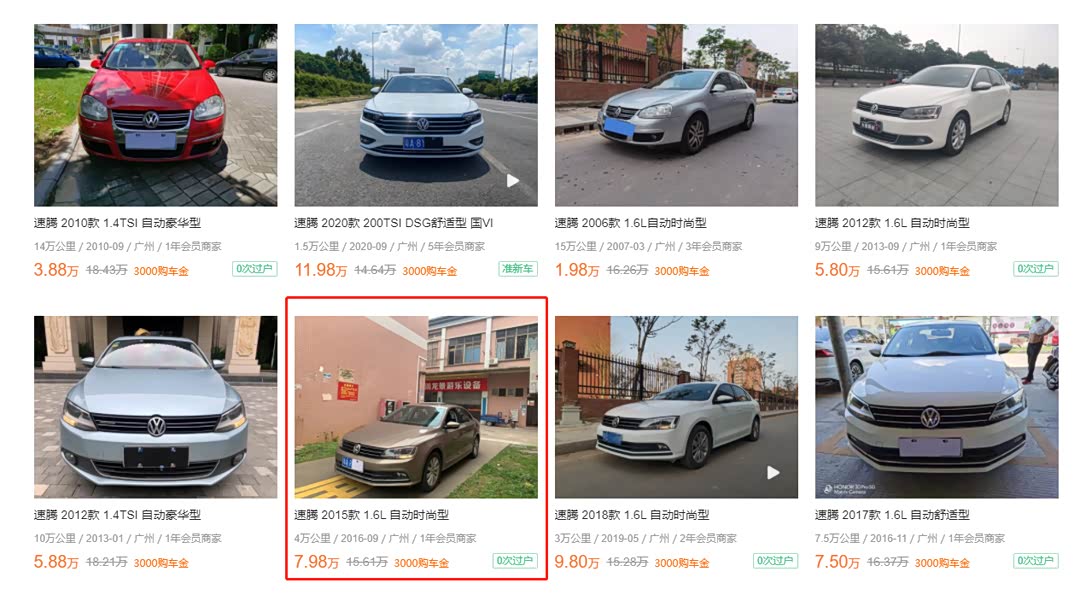This screenshot has height=595, width=1080.
Task: View the 速腾 2006款 1.6L 自动时尚型 car
Action: point(676,115)
